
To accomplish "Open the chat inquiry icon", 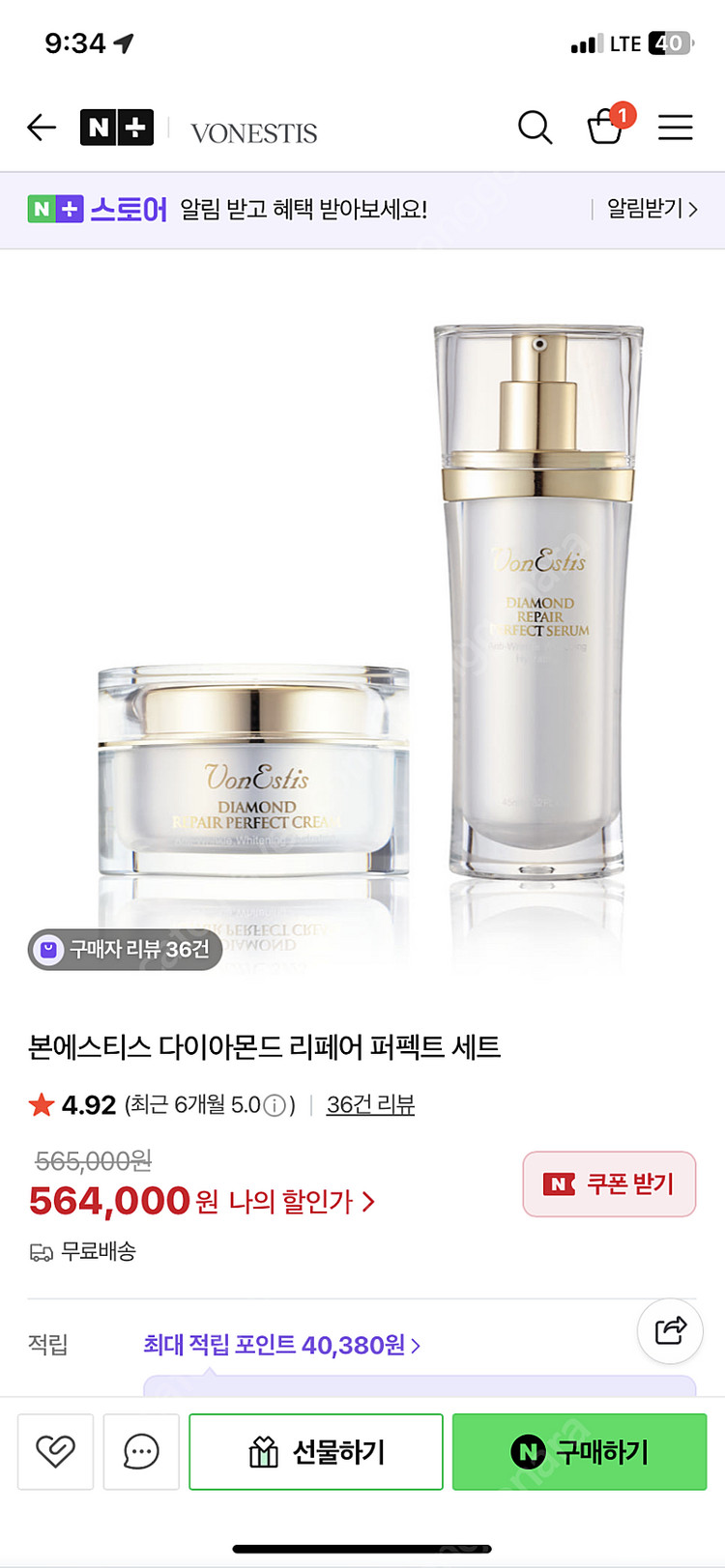I will (141, 1451).
